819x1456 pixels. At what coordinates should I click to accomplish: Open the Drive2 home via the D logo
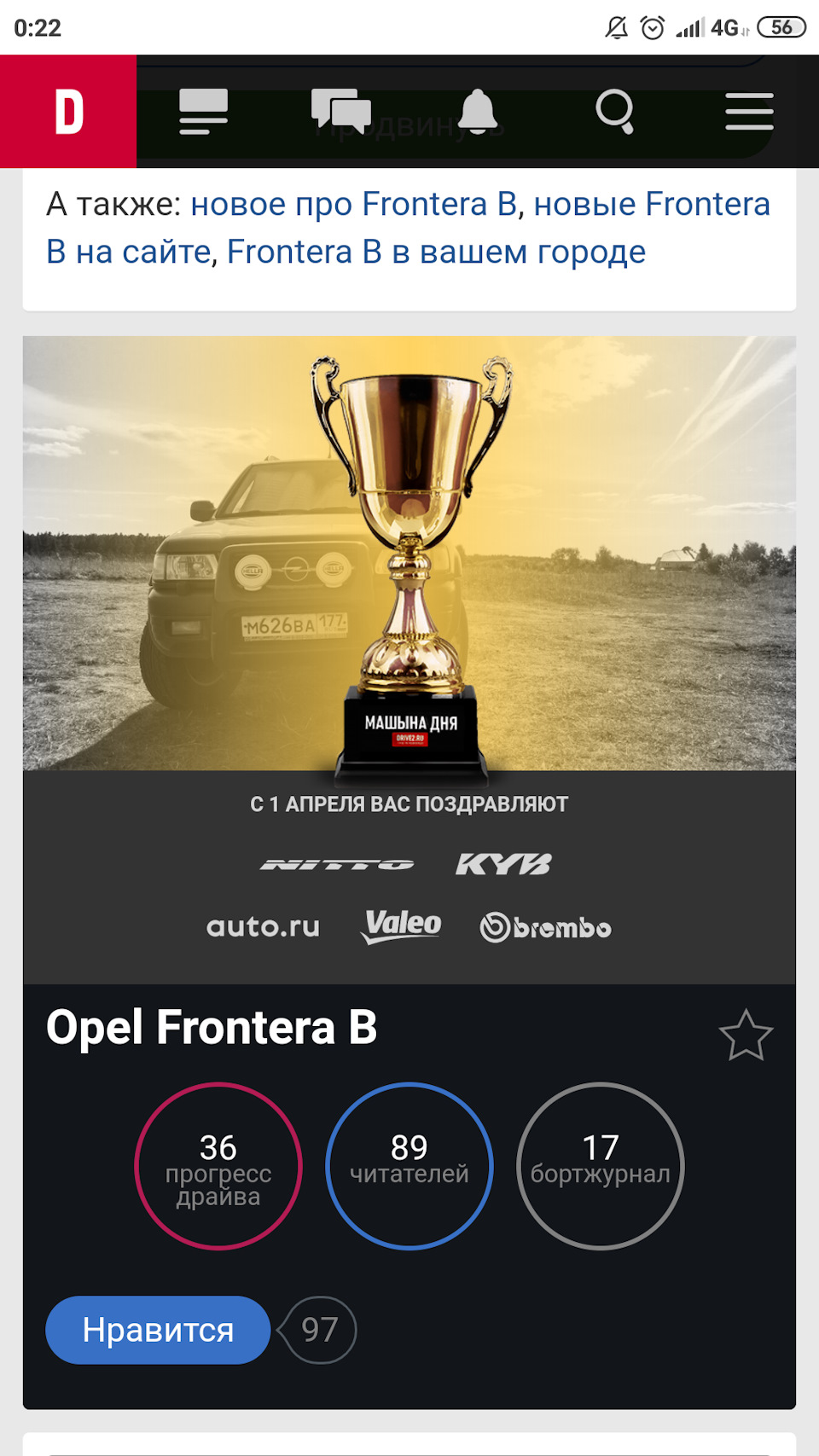tap(68, 111)
